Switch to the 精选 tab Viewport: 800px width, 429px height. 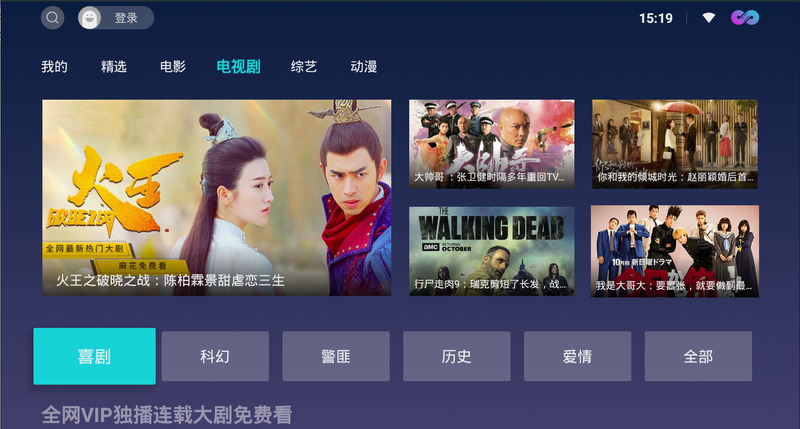(114, 67)
